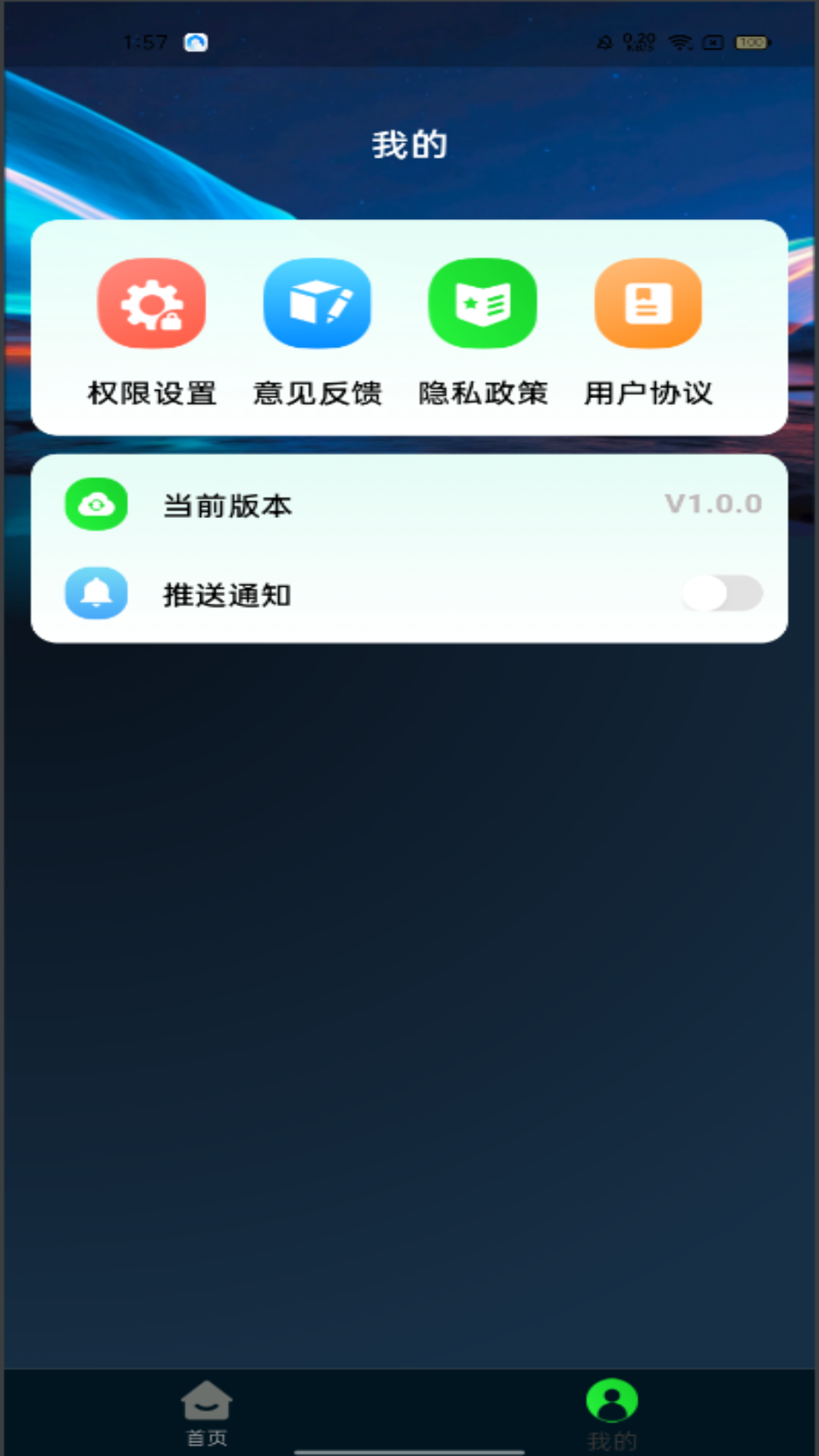Click the green cloud version icon
Viewport: 819px width, 1456px height.
[x=95, y=505]
